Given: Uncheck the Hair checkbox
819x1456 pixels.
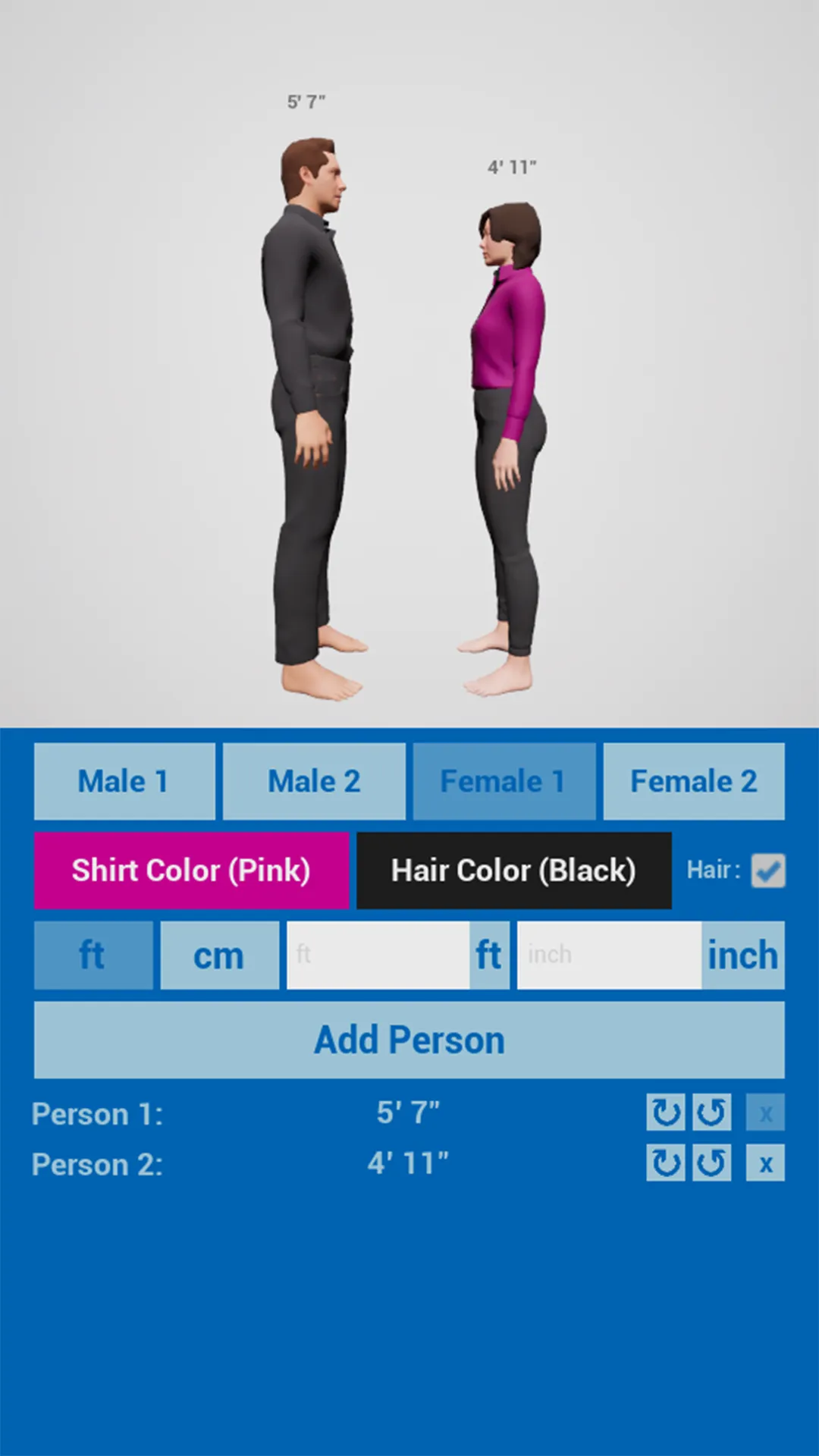Looking at the screenshot, I should click(x=767, y=871).
